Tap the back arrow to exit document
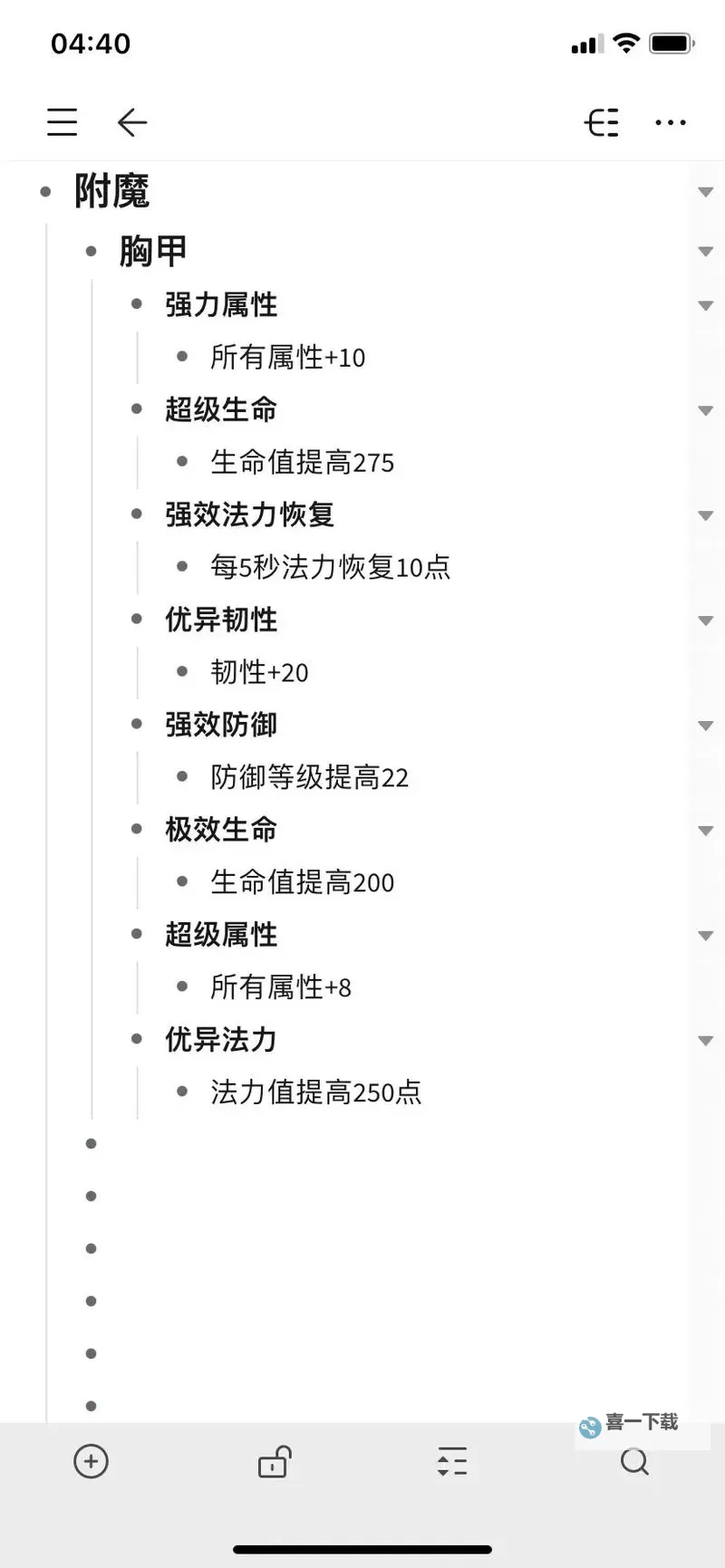The image size is (725, 1568). 131,122
